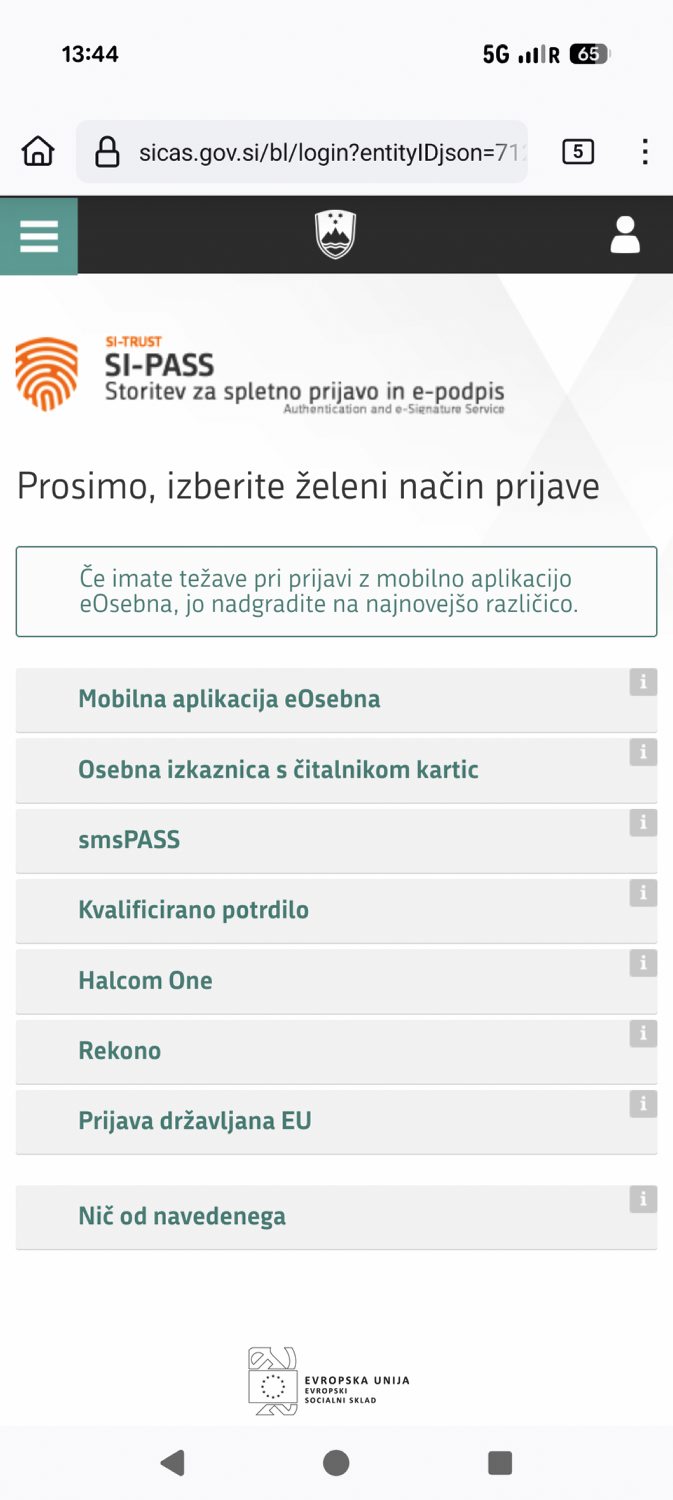Screen dimensions: 673x1500
Task: Choose Nič od navedenega option
Action: click(336, 1217)
